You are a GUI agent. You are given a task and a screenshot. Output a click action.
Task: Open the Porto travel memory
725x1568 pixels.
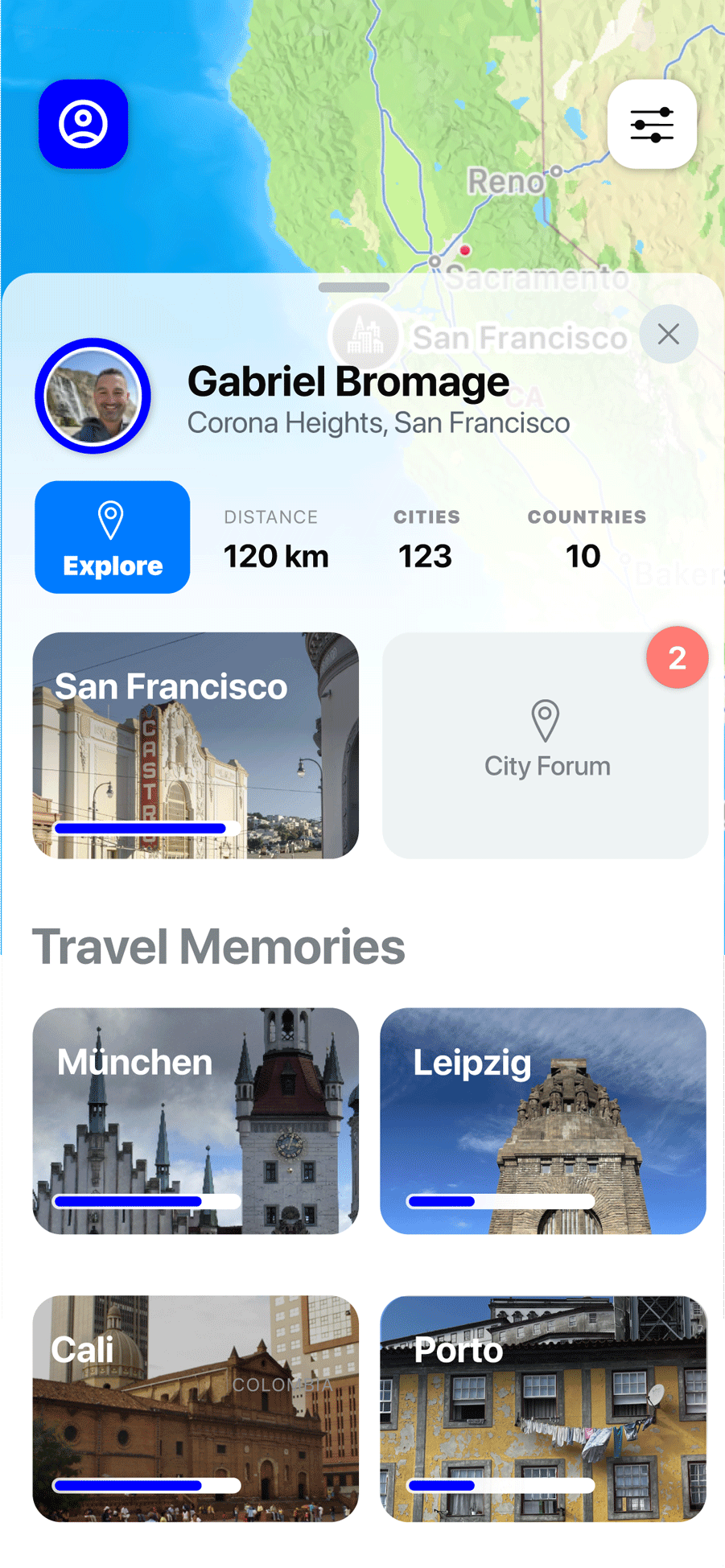click(543, 1408)
